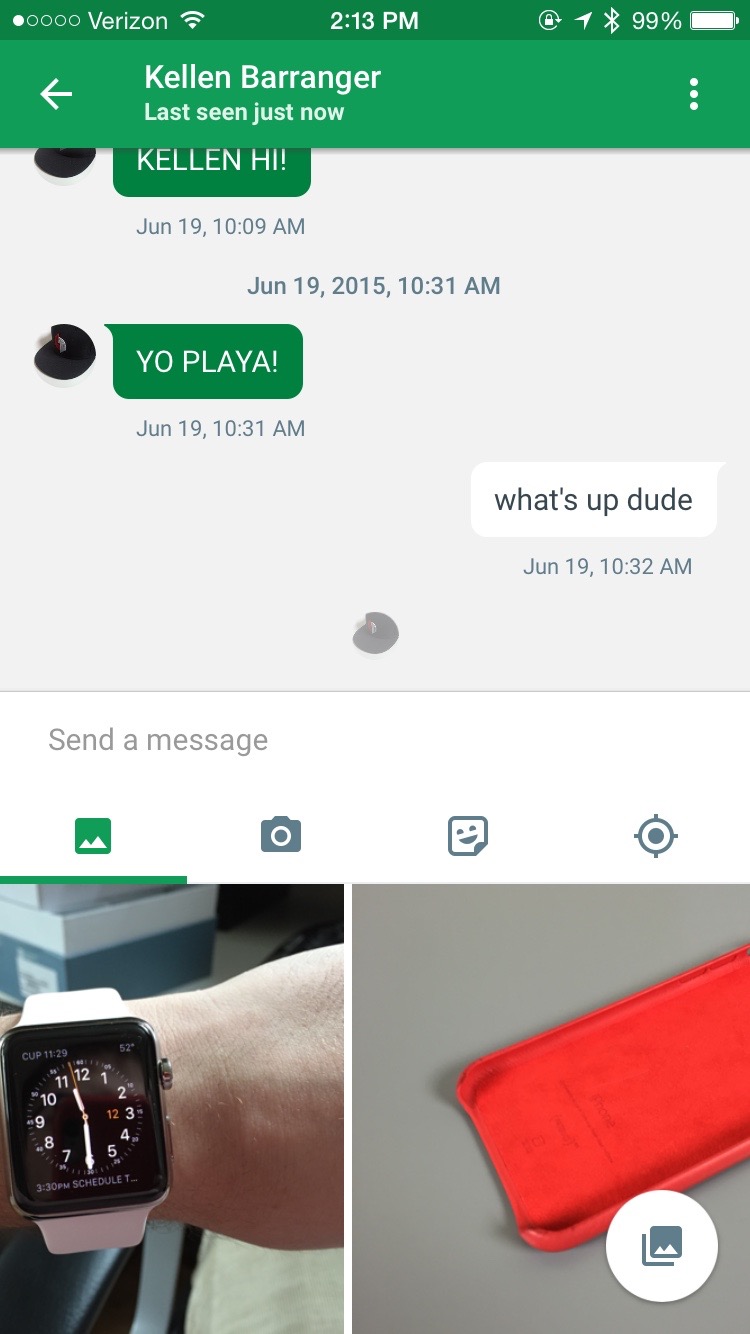750x1334 pixels.
Task: Open Kellen Barranger contact details in header
Action: click(x=262, y=92)
